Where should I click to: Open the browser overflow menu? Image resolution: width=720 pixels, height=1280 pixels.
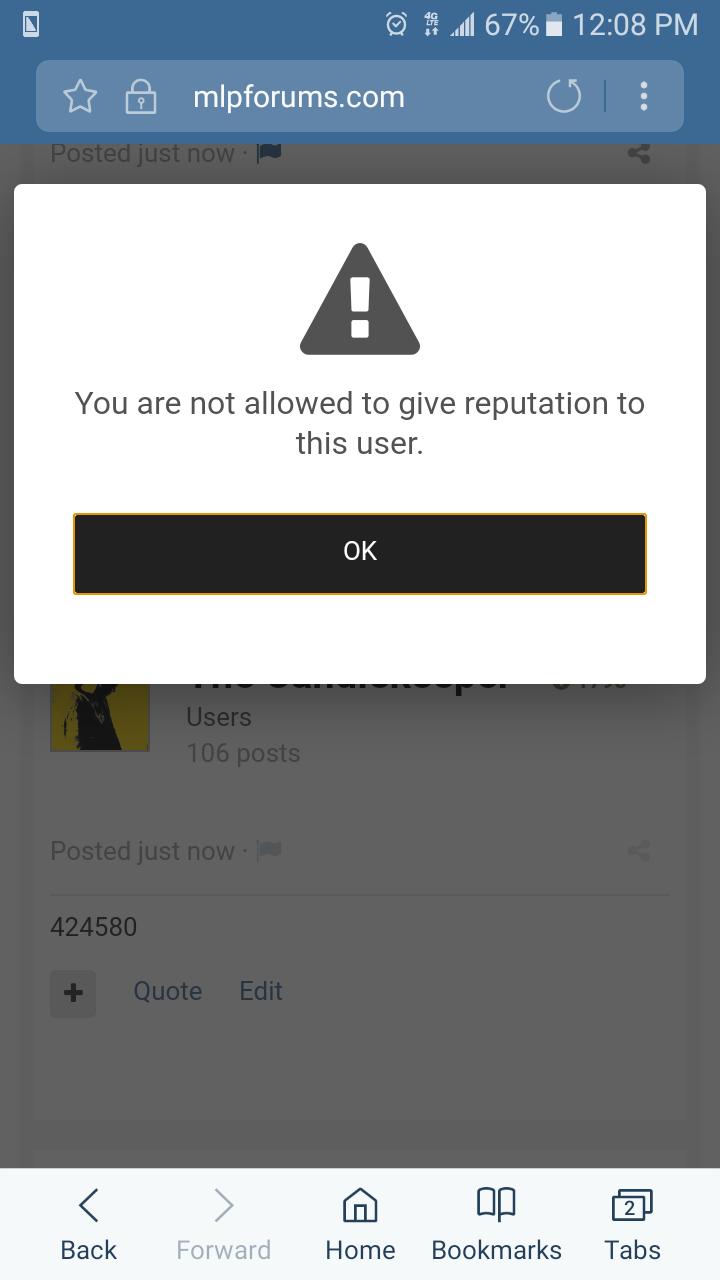(644, 97)
